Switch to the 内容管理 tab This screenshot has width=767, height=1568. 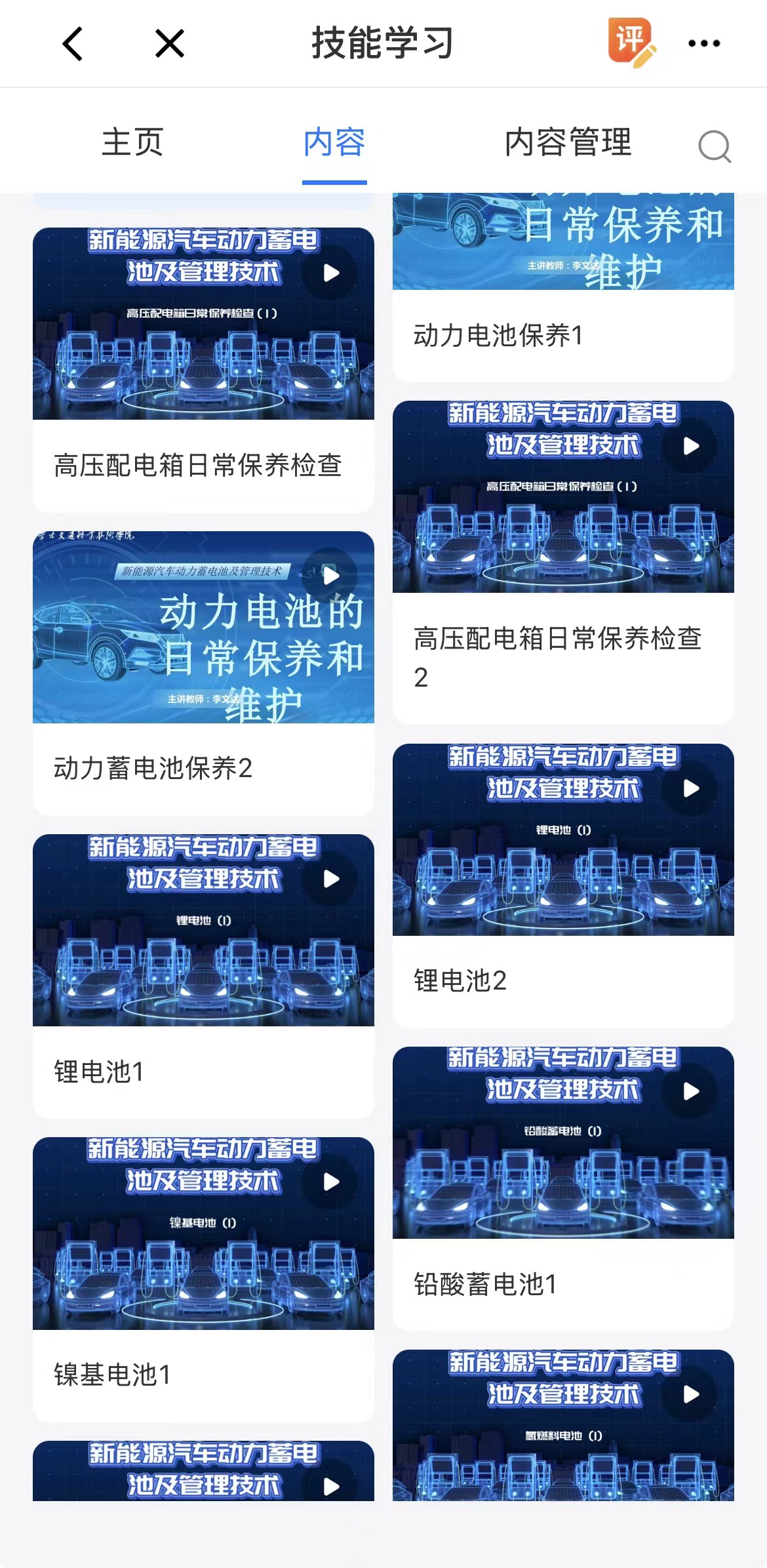[x=568, y=142]
